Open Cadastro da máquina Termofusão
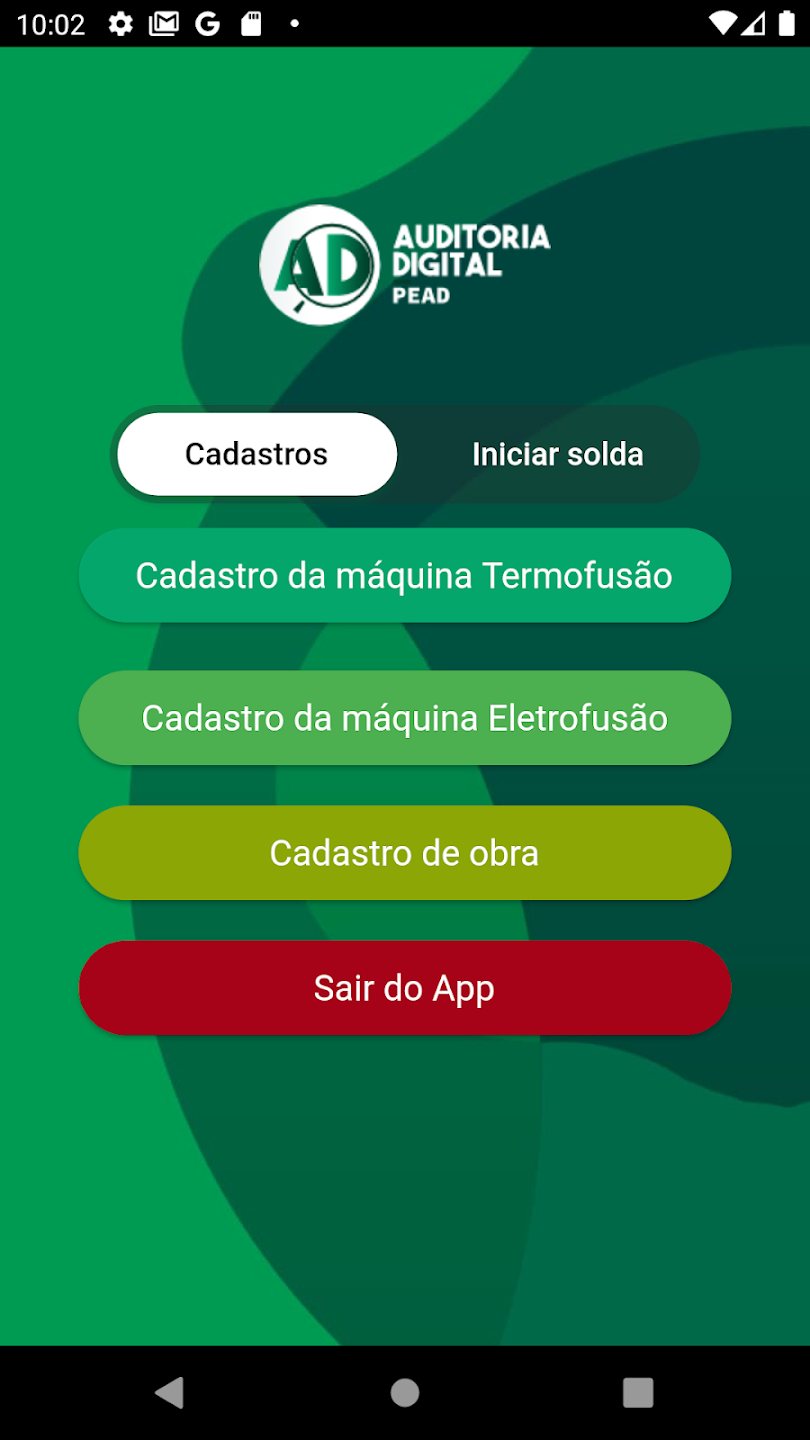 coord(404,576)
